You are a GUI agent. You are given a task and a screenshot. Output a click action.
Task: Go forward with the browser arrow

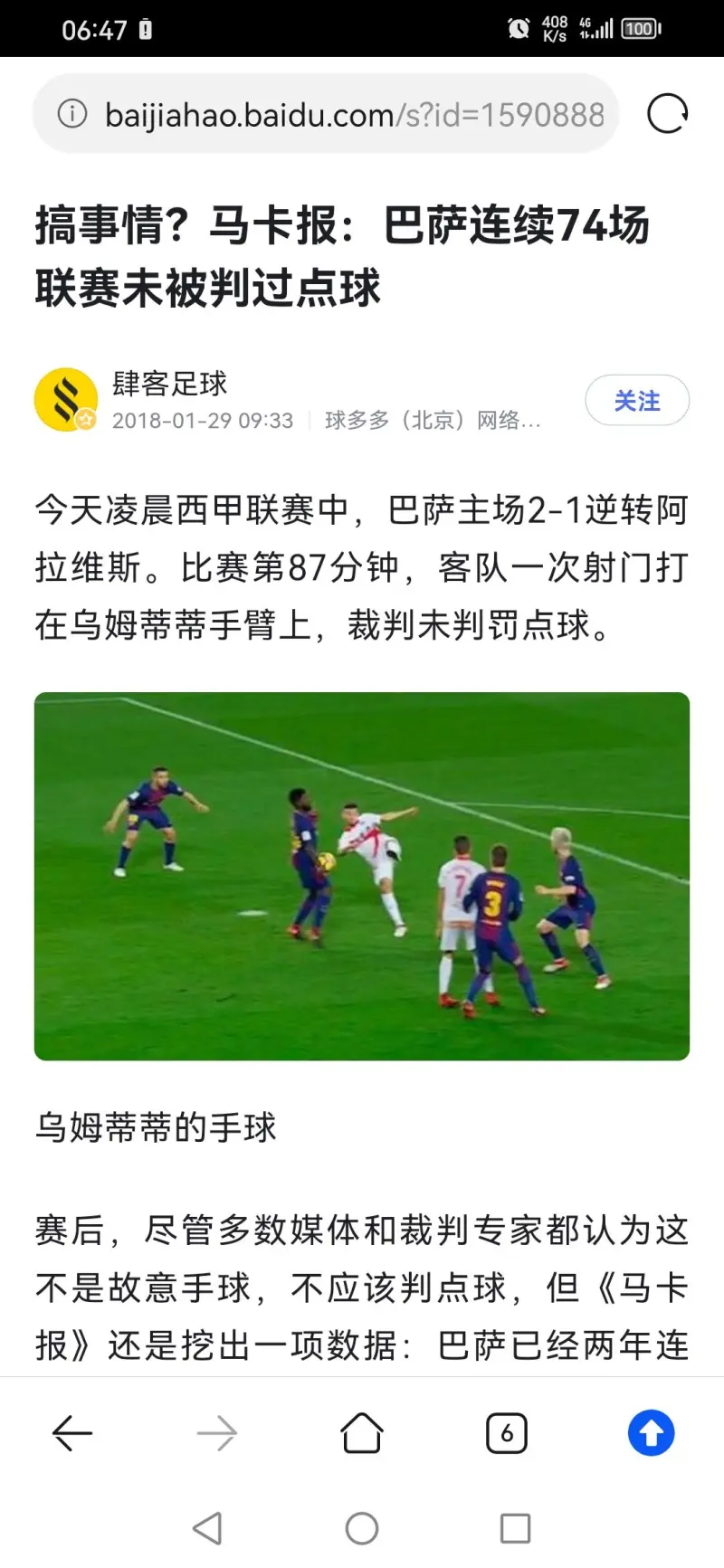[x=217, y=1433]
